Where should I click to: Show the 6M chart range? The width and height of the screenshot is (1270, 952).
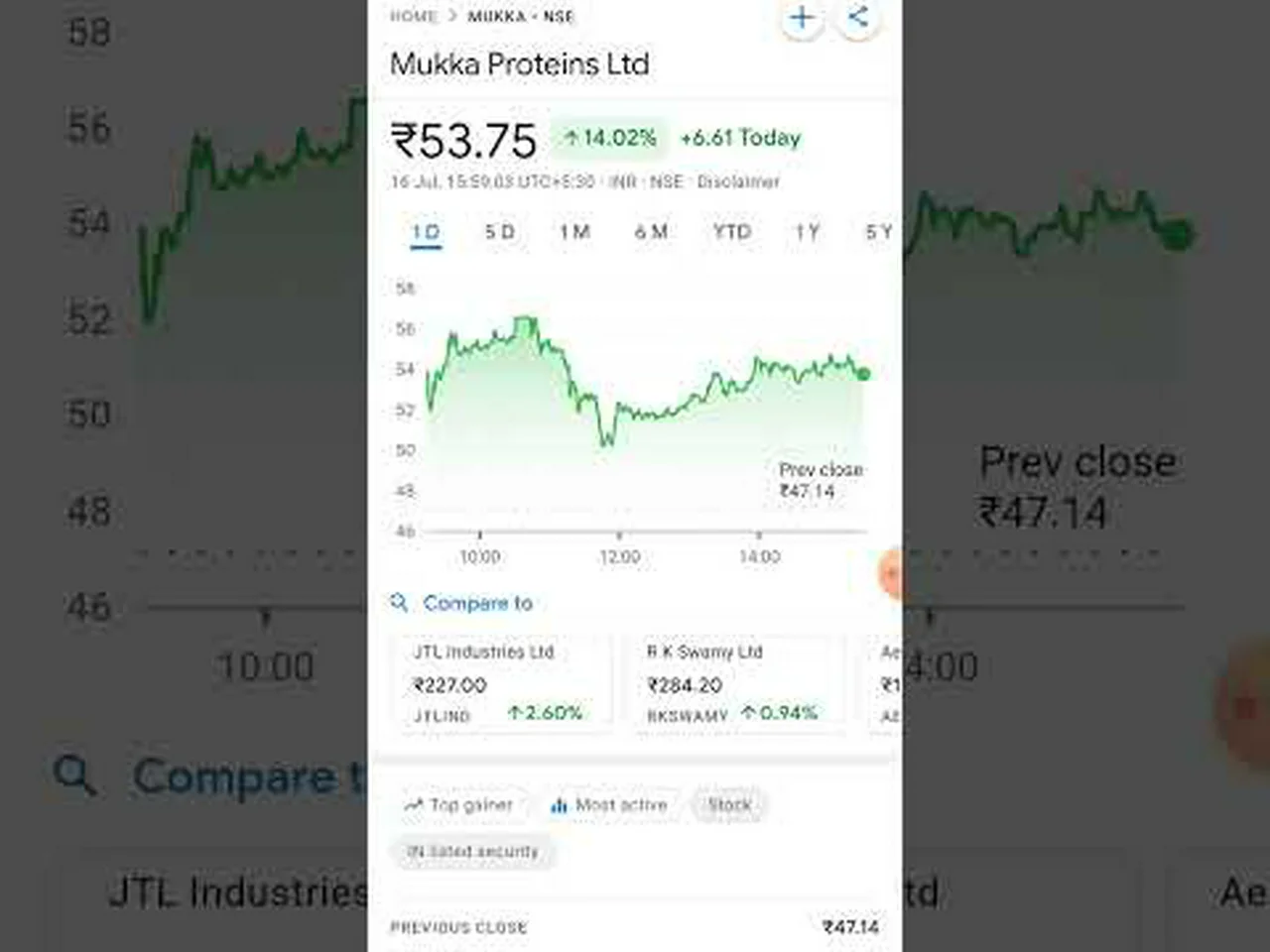(x=651, y=232)
